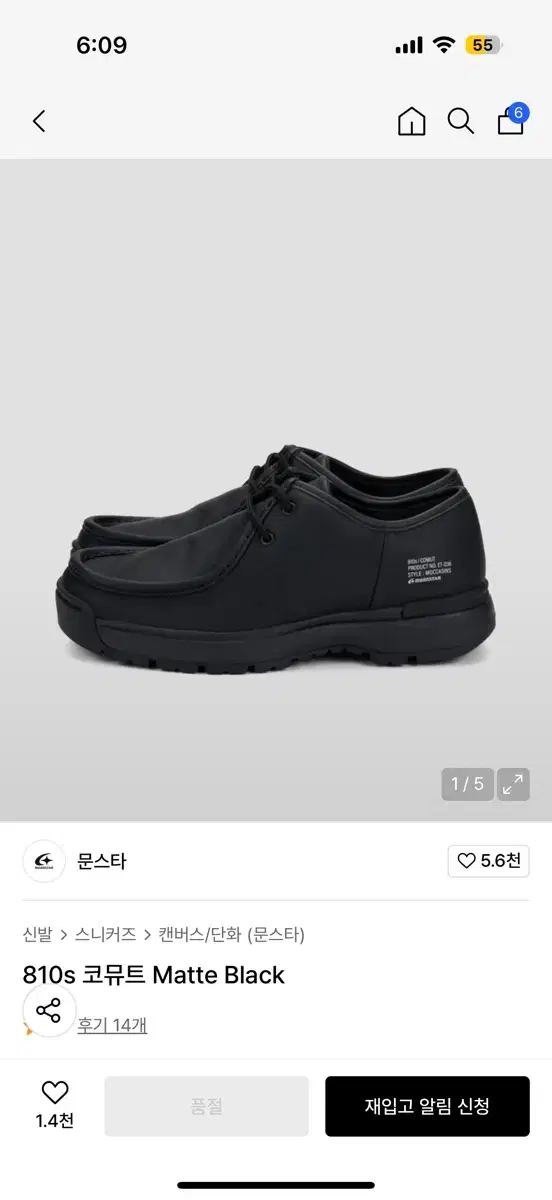Open the 캔버스/단화 (문스타) breadcrumb
552x1200 pixels.
231,934
